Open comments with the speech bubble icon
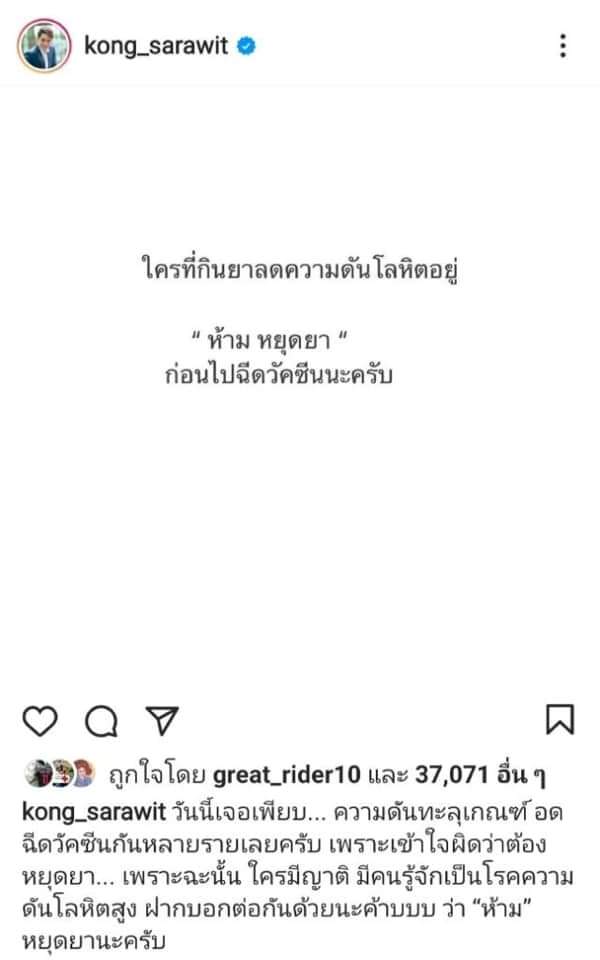This screenshot has width=600, height=960. (x=98, y=719)
